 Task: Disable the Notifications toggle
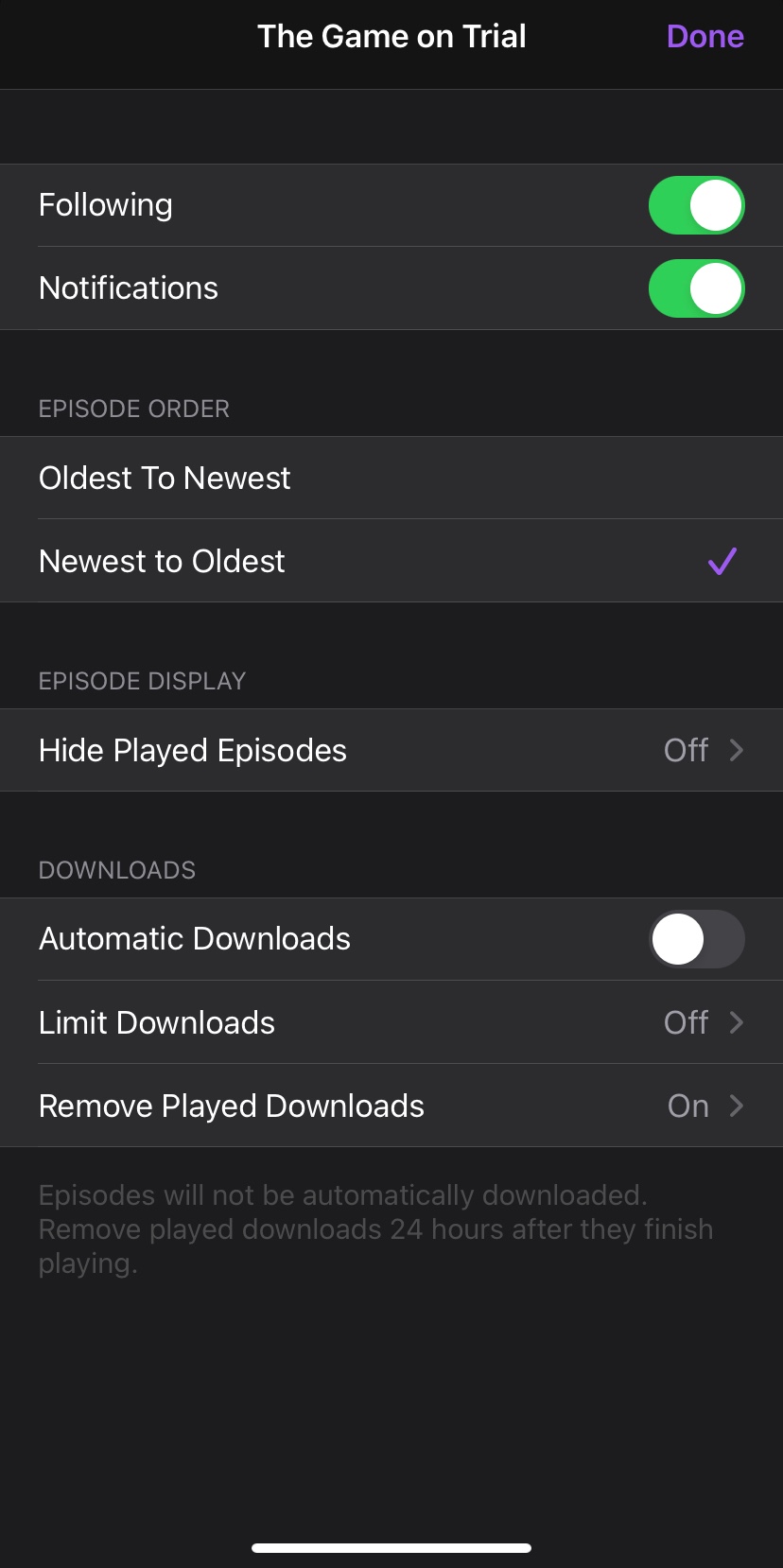click(x=696, y=288)
